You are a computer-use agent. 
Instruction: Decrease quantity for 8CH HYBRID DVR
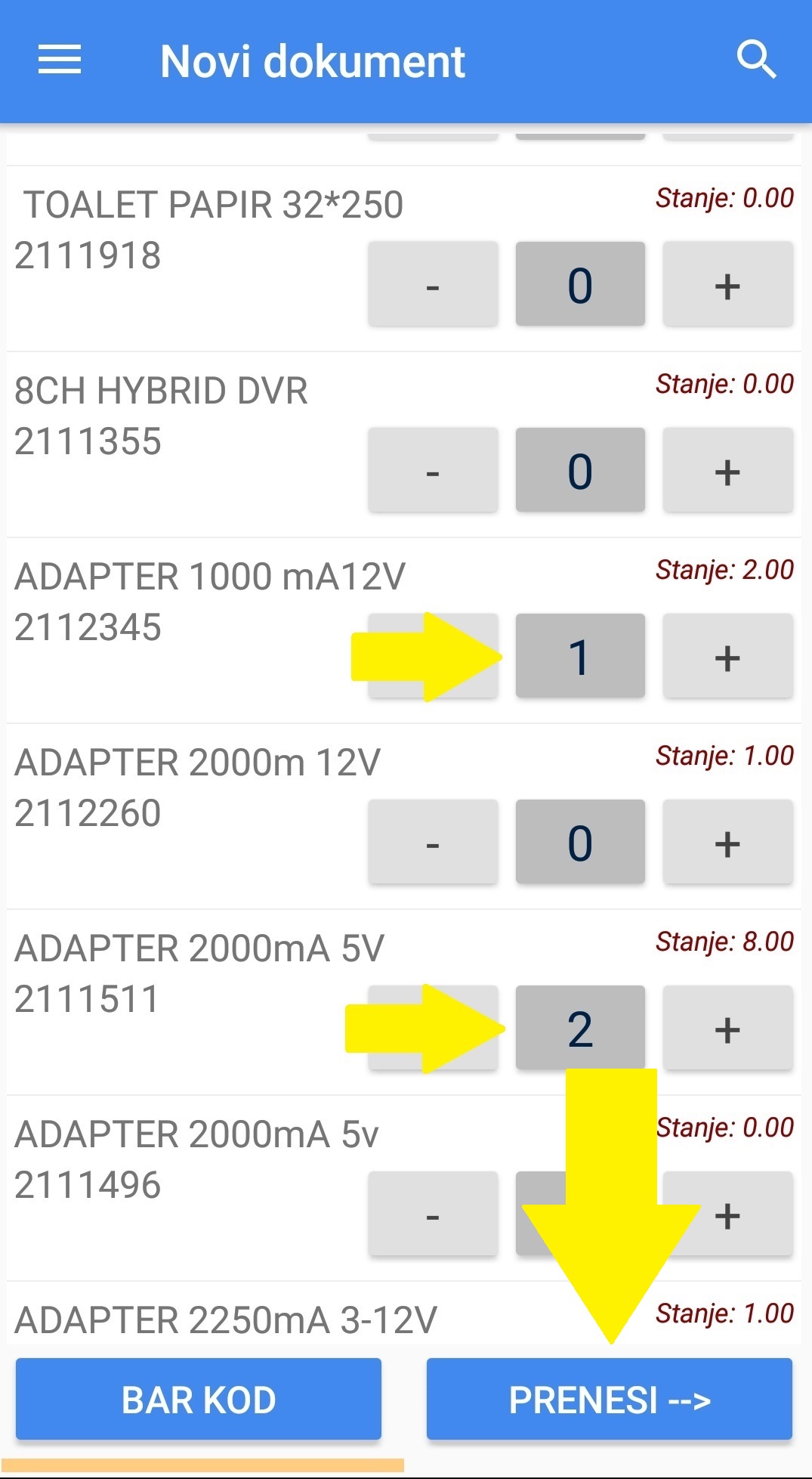433,471
